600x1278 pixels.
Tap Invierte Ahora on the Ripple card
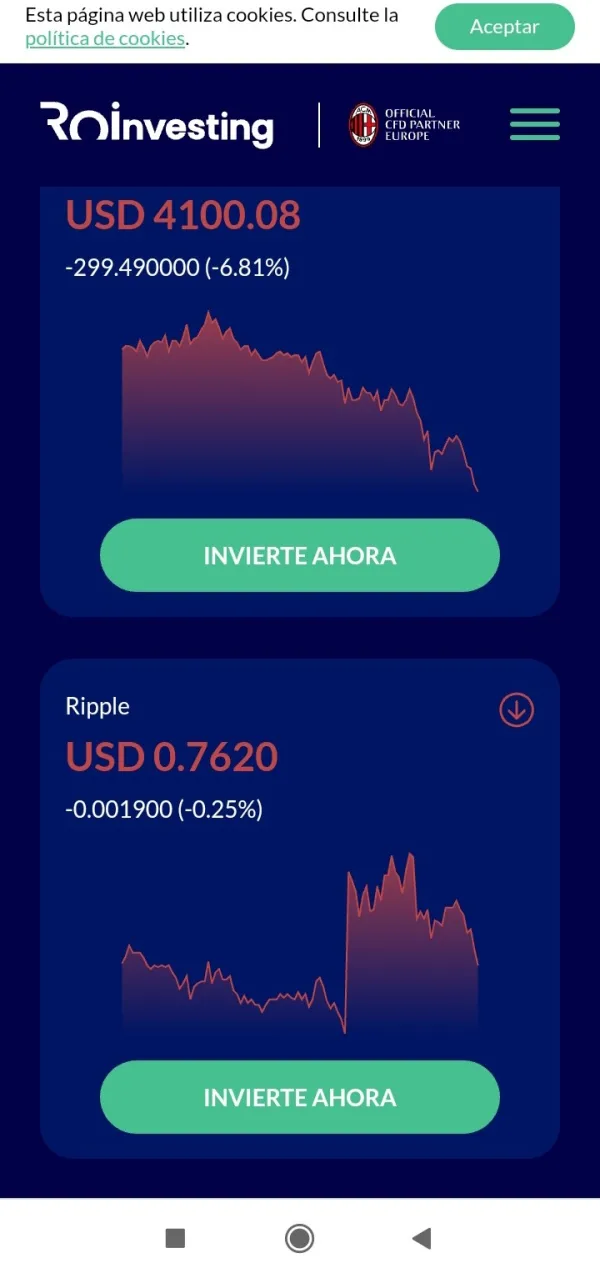pos(299,1097)
